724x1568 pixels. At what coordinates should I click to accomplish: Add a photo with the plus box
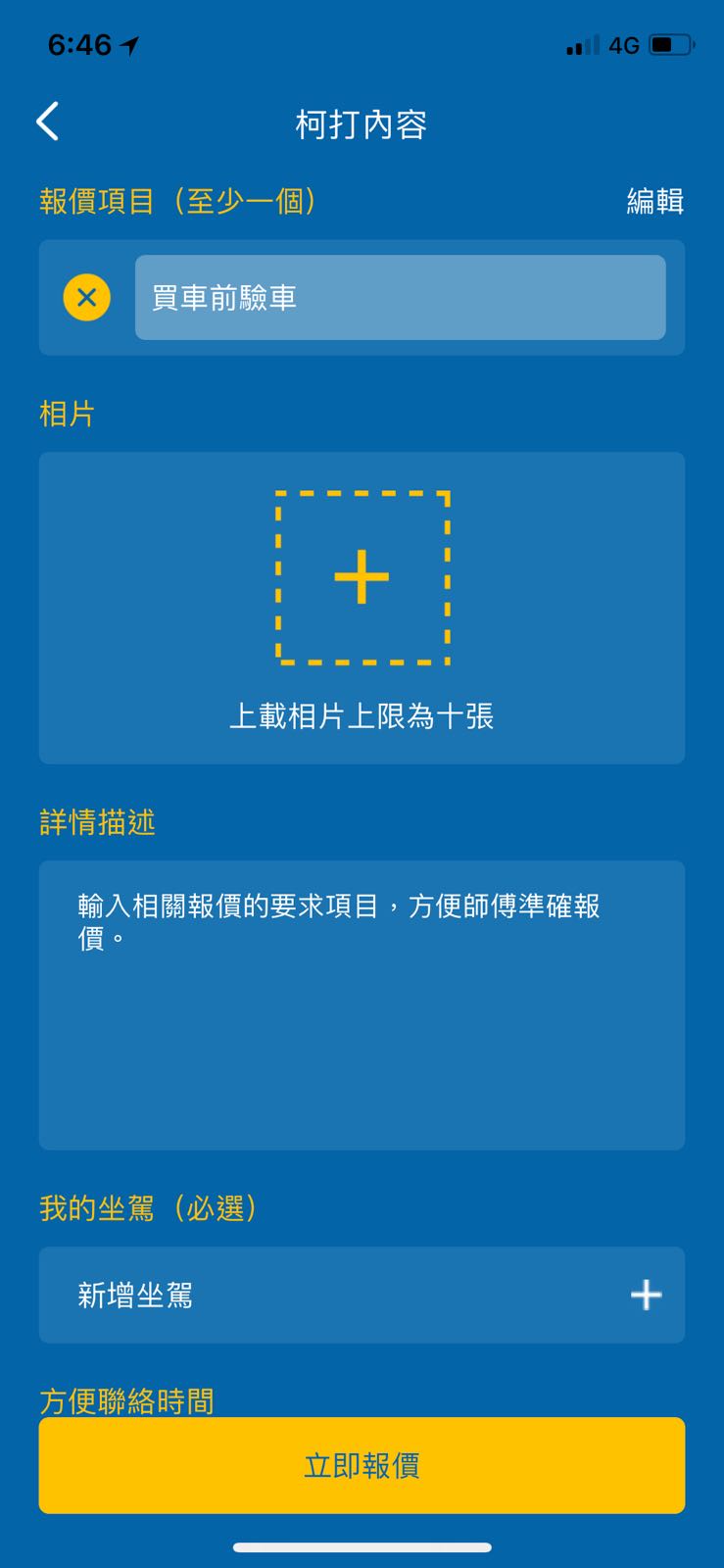[362, 577]
